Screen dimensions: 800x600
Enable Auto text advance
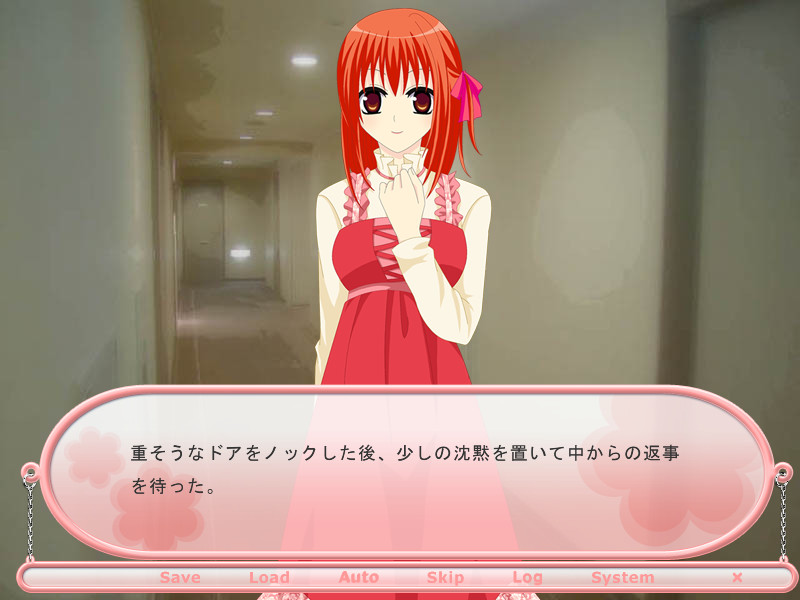tap(358, 577)
